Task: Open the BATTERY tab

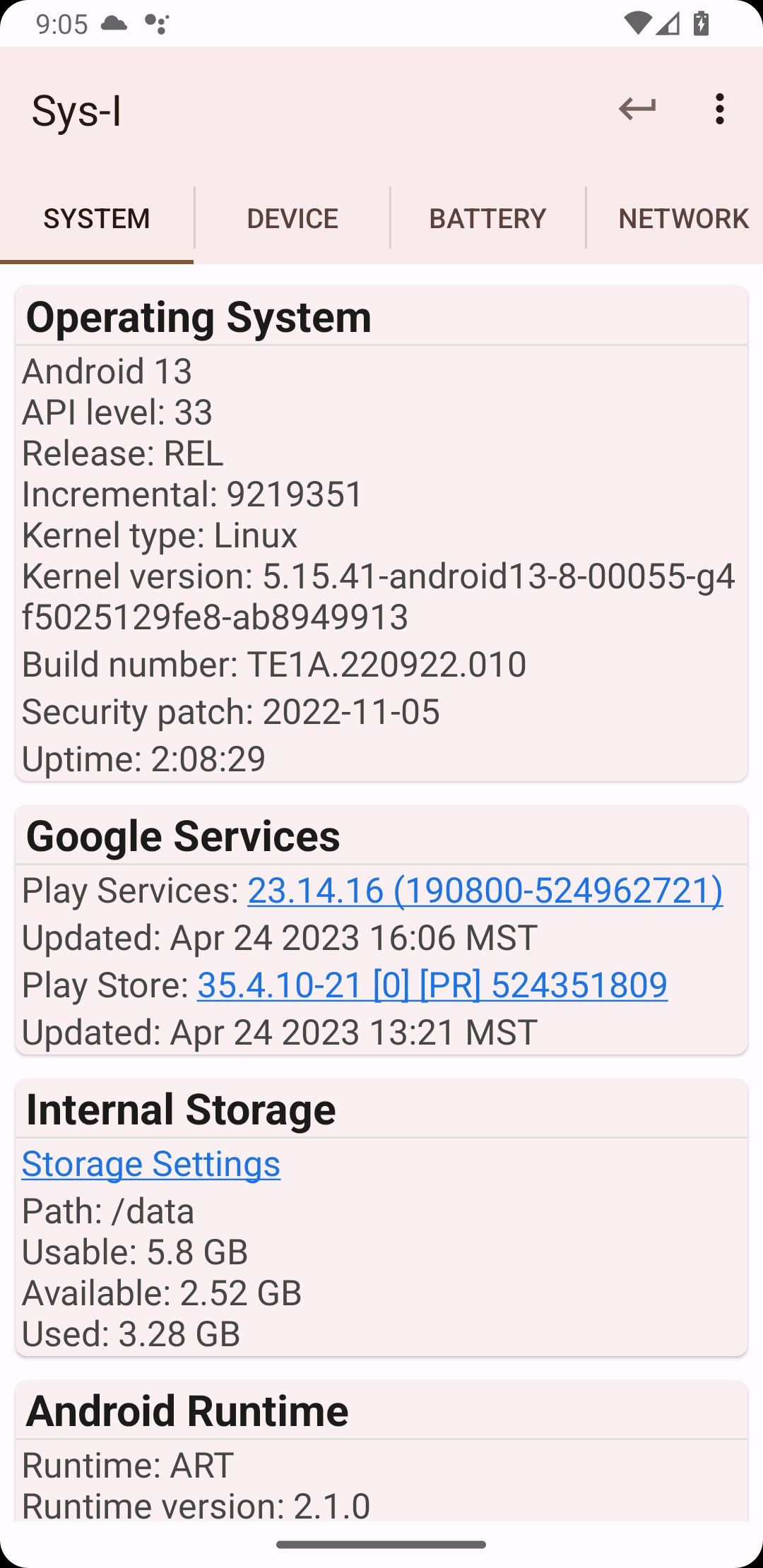Action: point(487,218)
